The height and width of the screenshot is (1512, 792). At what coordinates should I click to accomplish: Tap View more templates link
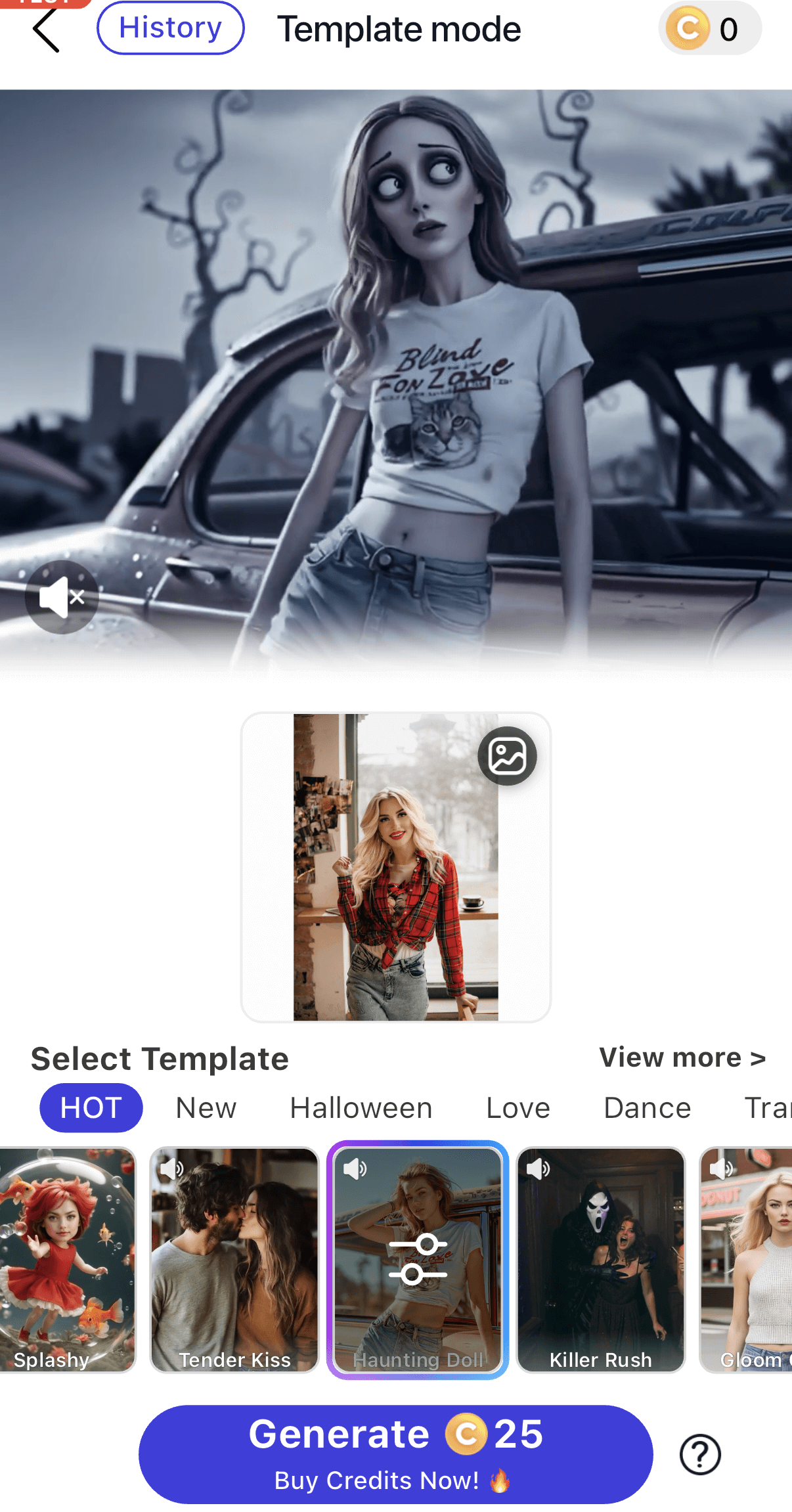(682, 1057)
